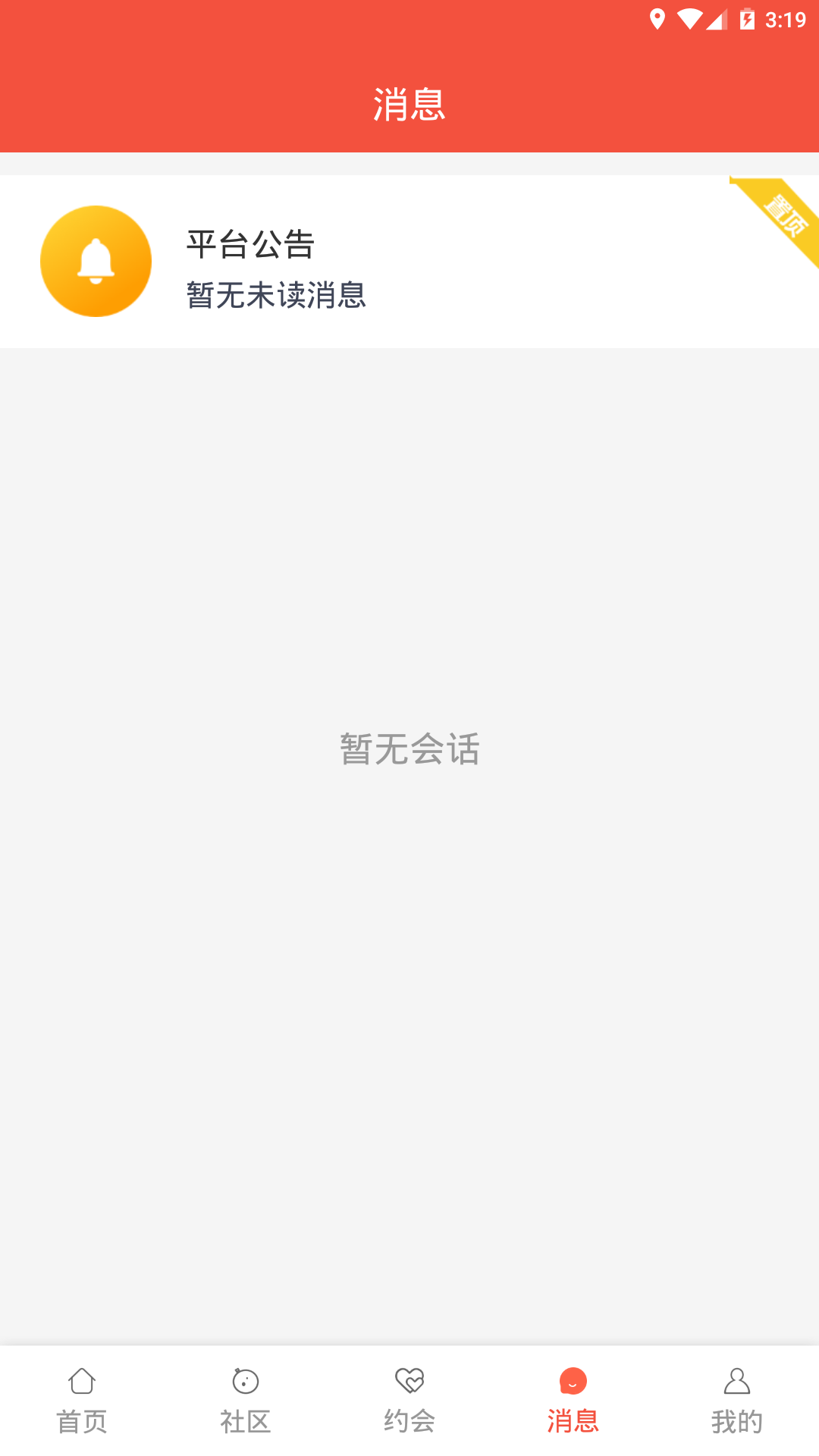Select the 消息 tab
Viewport: 819px width, 1456px height.
click(573, 1401)
